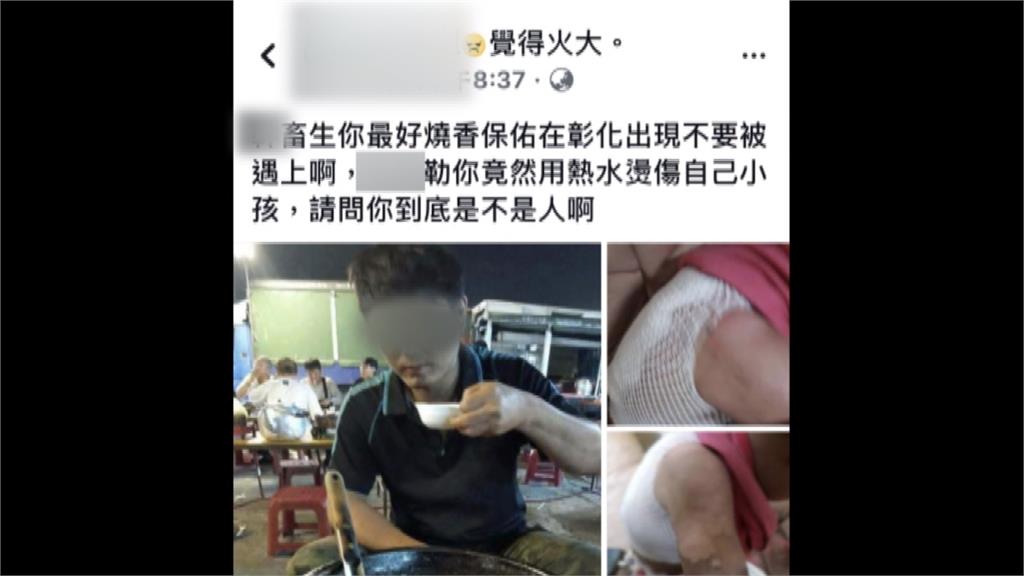This screenshot has width=1024, height=576.
Task: View the top-right photo of the bandaged arm
Action: click(x=698, y=333)
